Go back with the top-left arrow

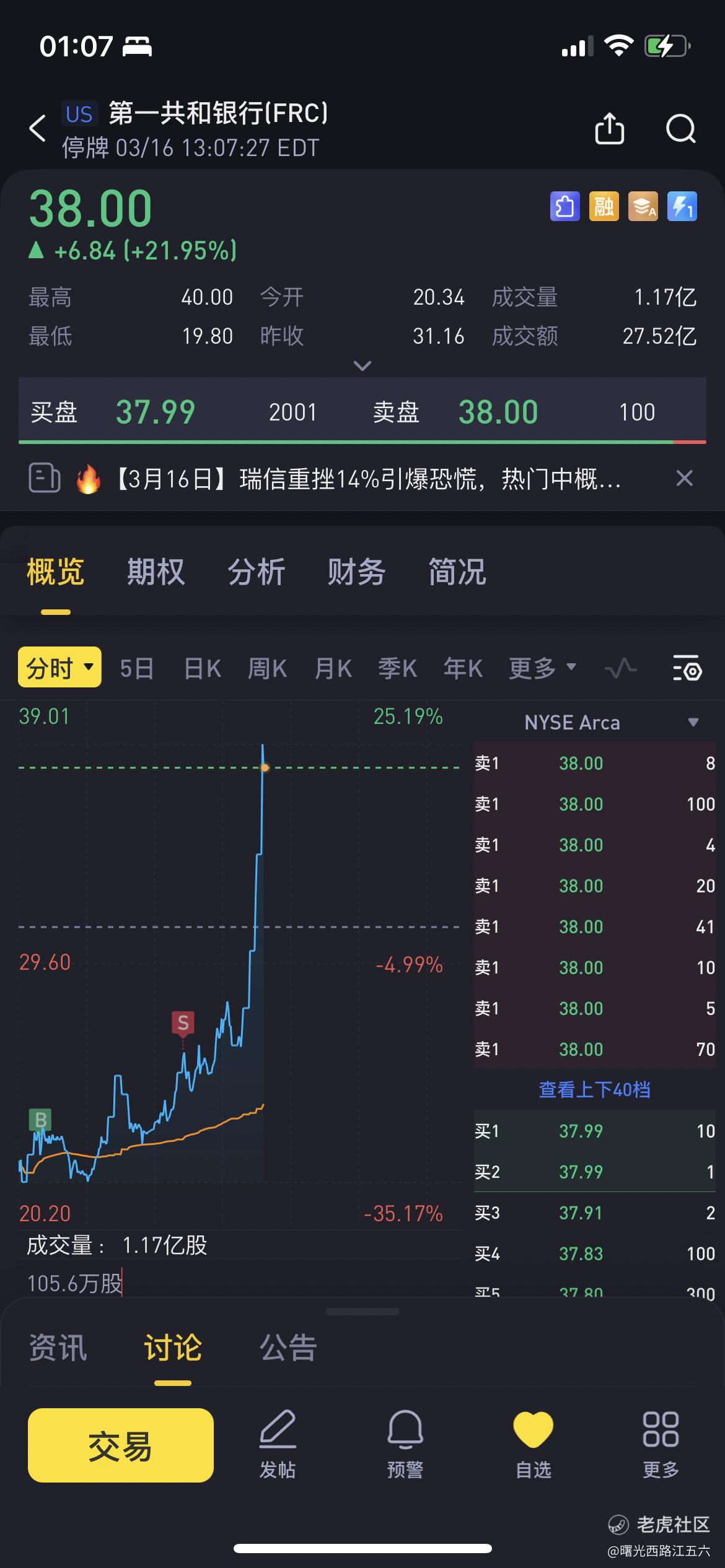tap(38, 129)
